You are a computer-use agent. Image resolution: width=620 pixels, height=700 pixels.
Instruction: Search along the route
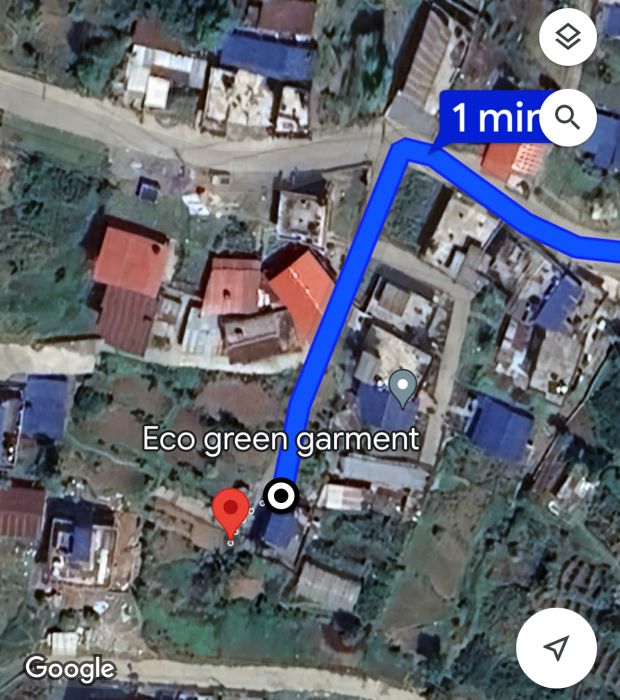(x=568, y=118)
